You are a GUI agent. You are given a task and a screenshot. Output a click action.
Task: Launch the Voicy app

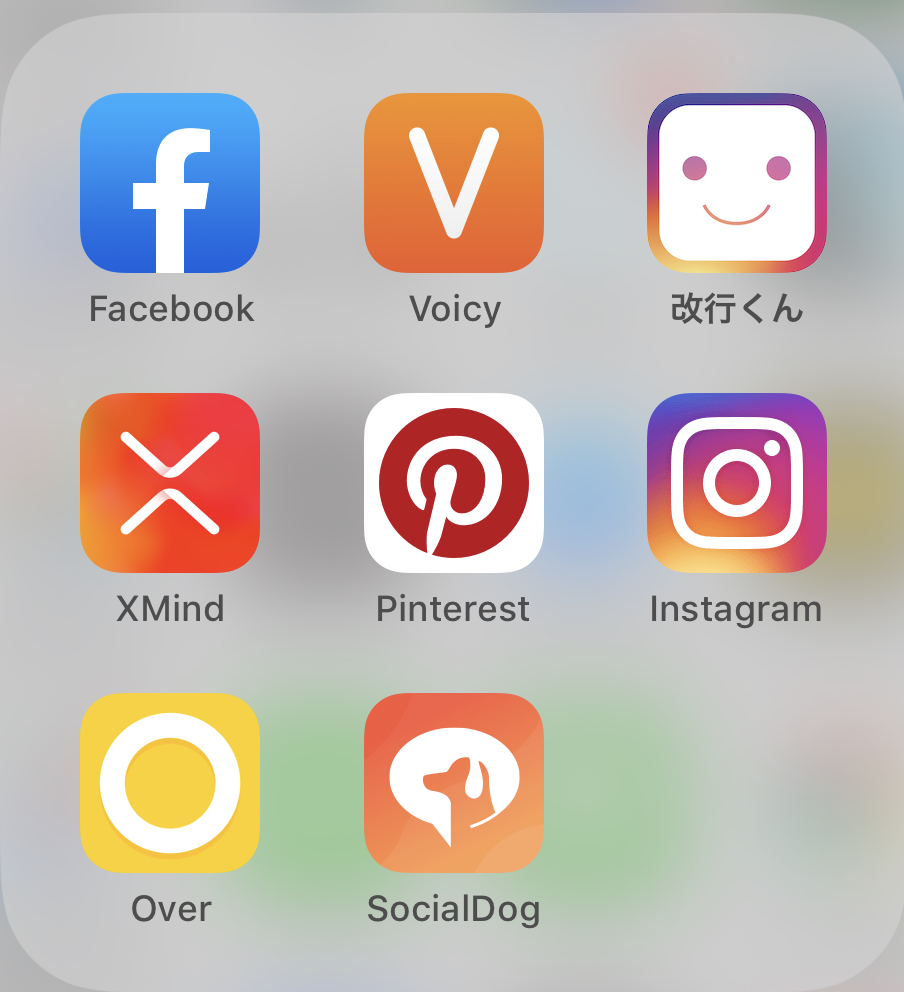(x=454, y=183)
